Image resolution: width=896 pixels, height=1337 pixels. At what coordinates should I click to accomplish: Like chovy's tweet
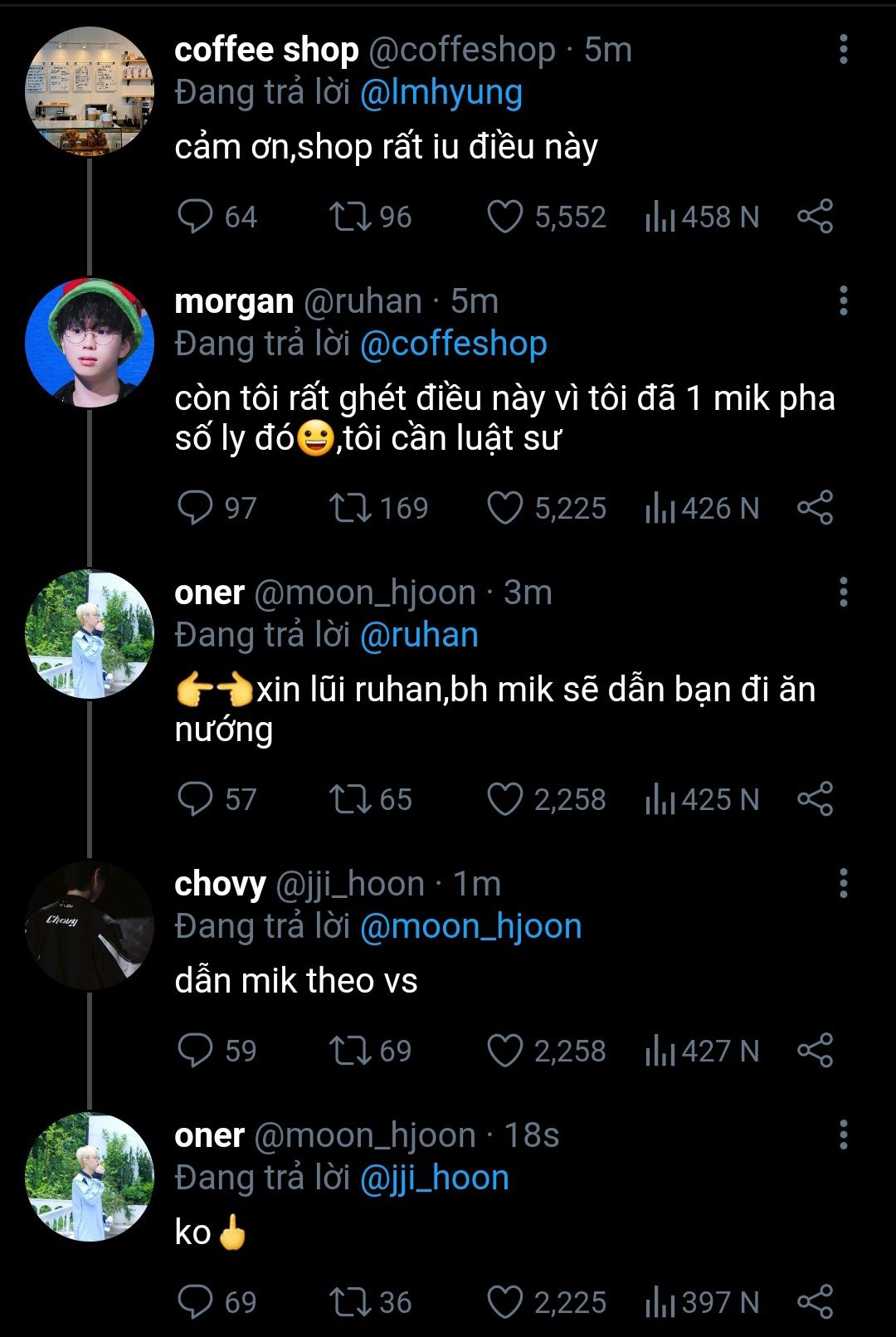coord(504,1051)
